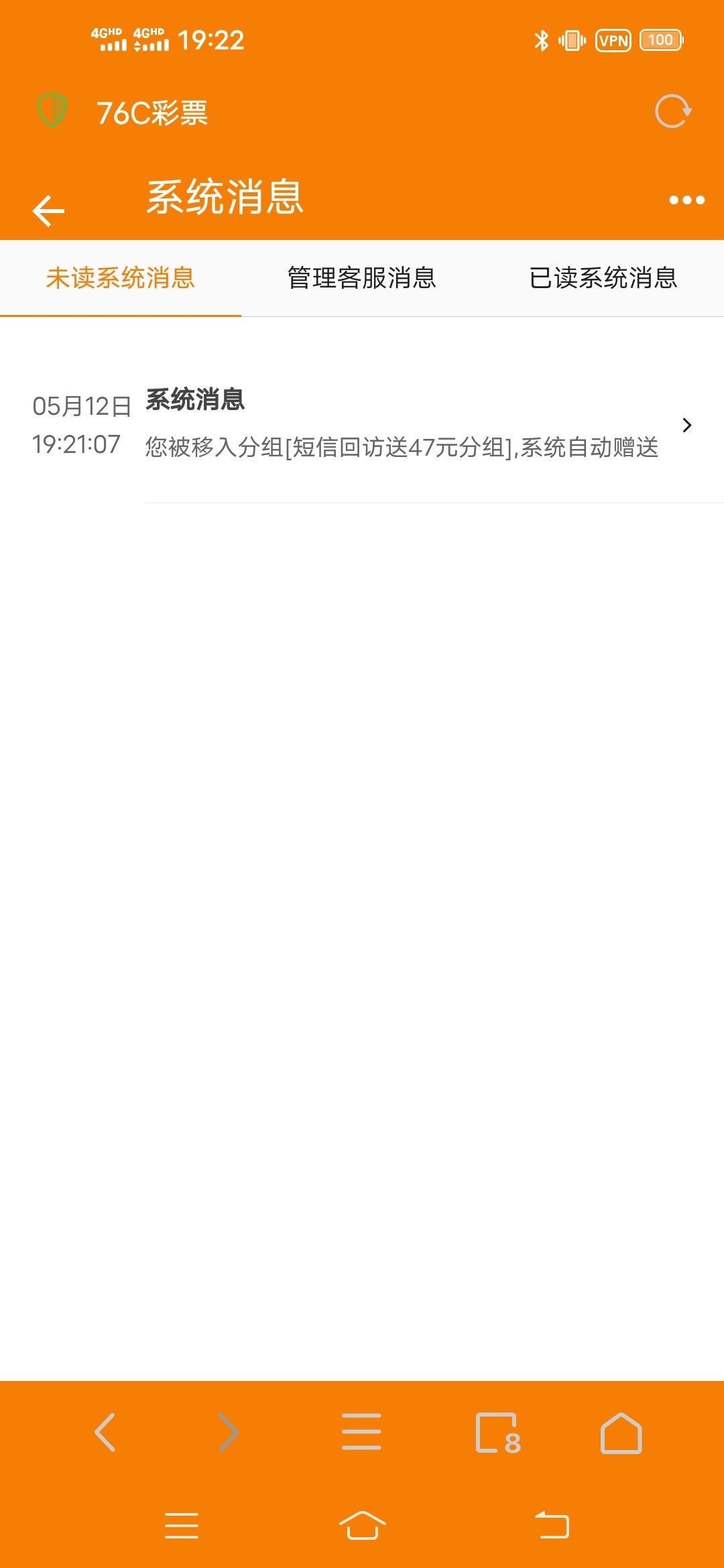The height and width of the screenshot is (1568, 724).
Task: Select the 未读系统消息 tab
Action: click(x=121, y=279)
